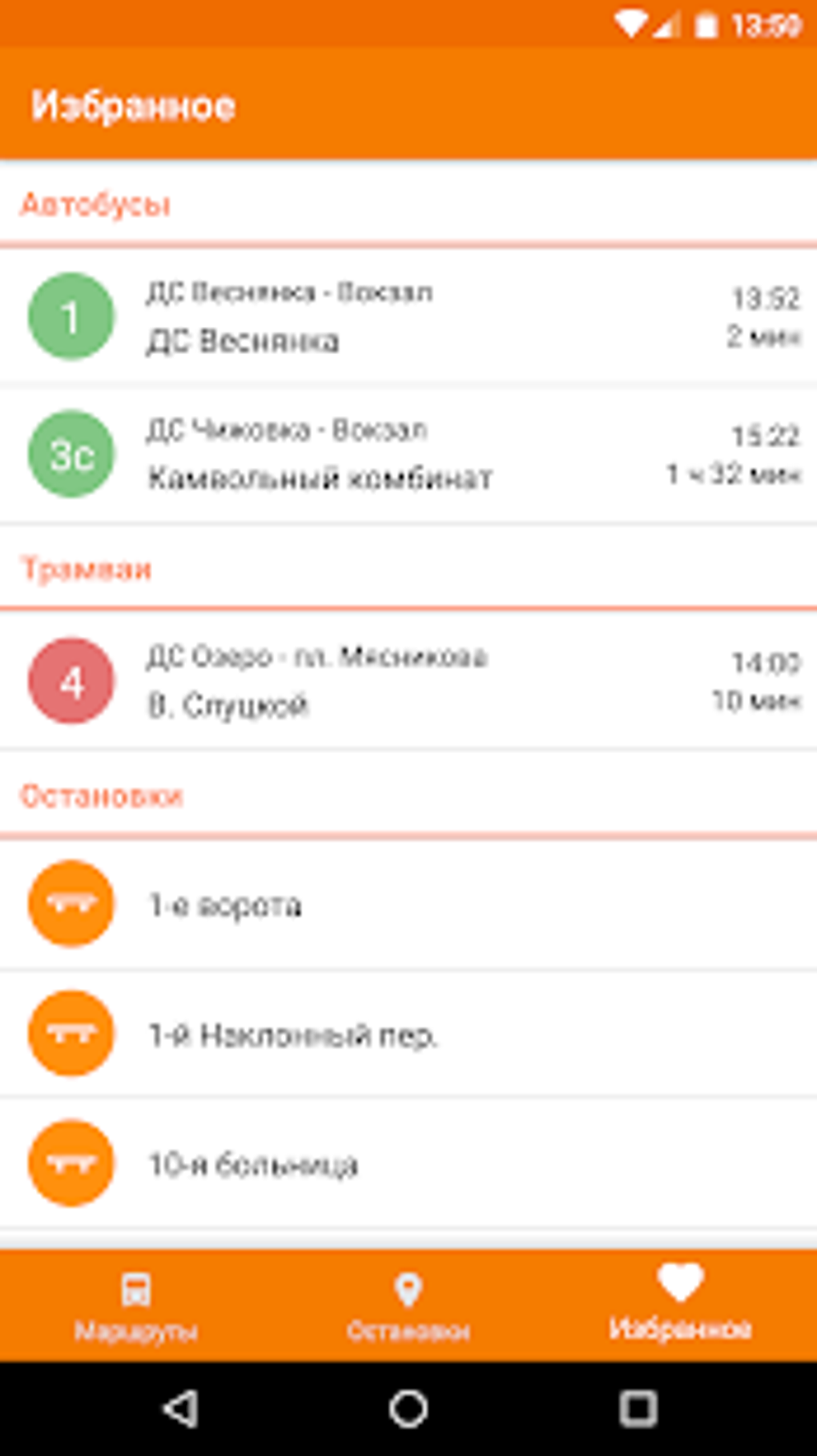The height and width of the screenshot is (1456, 817).
Task: Select the Избранное tab
Action: pos(680,1305)
